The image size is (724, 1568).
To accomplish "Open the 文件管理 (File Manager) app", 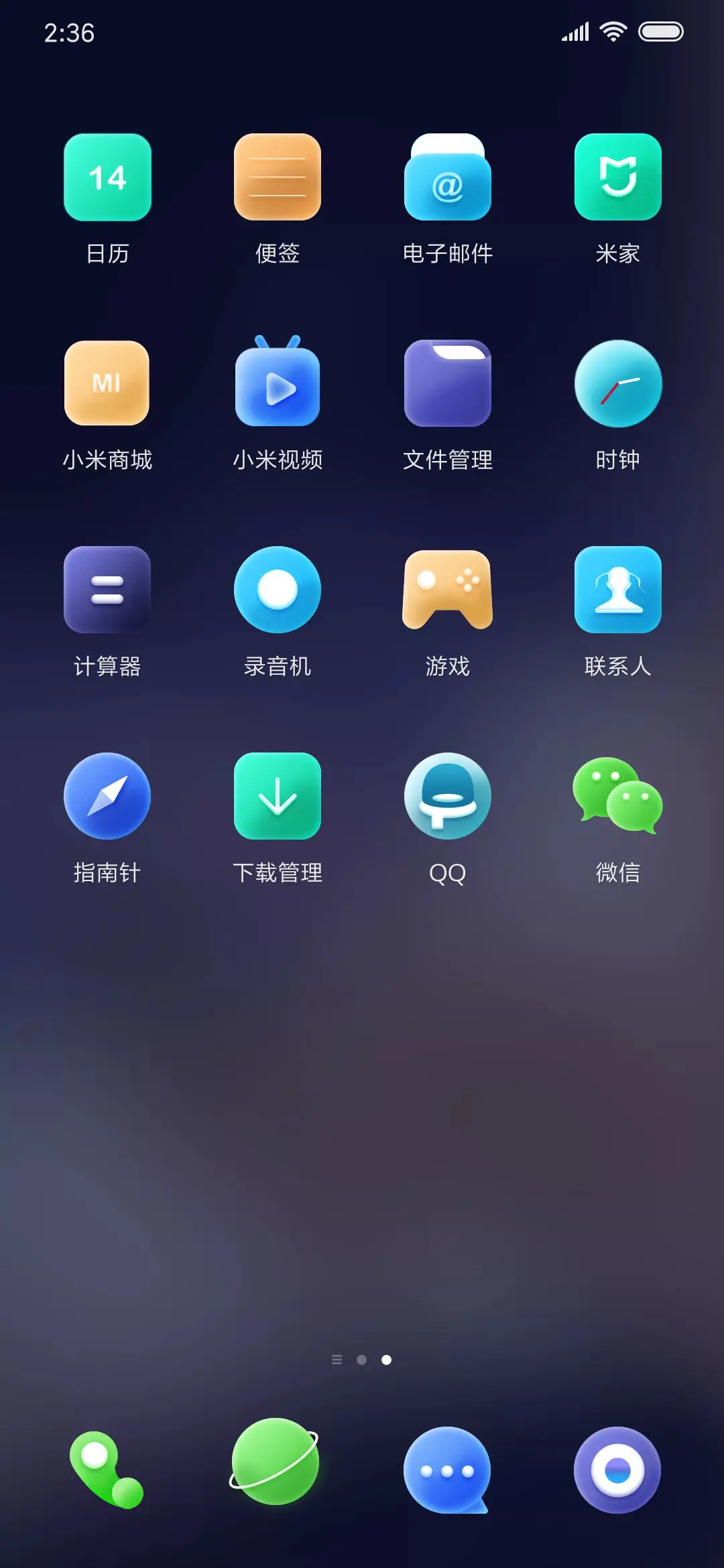I will tap(448, 383).
